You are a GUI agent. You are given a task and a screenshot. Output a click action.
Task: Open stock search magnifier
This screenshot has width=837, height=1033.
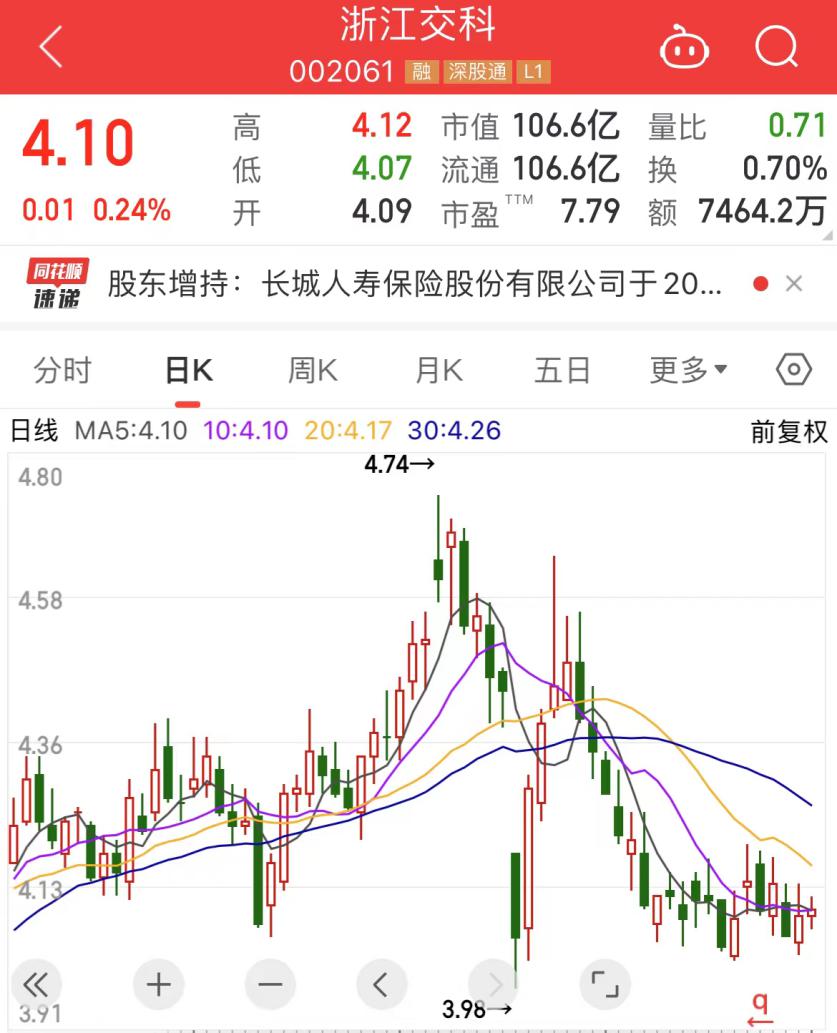776,46
